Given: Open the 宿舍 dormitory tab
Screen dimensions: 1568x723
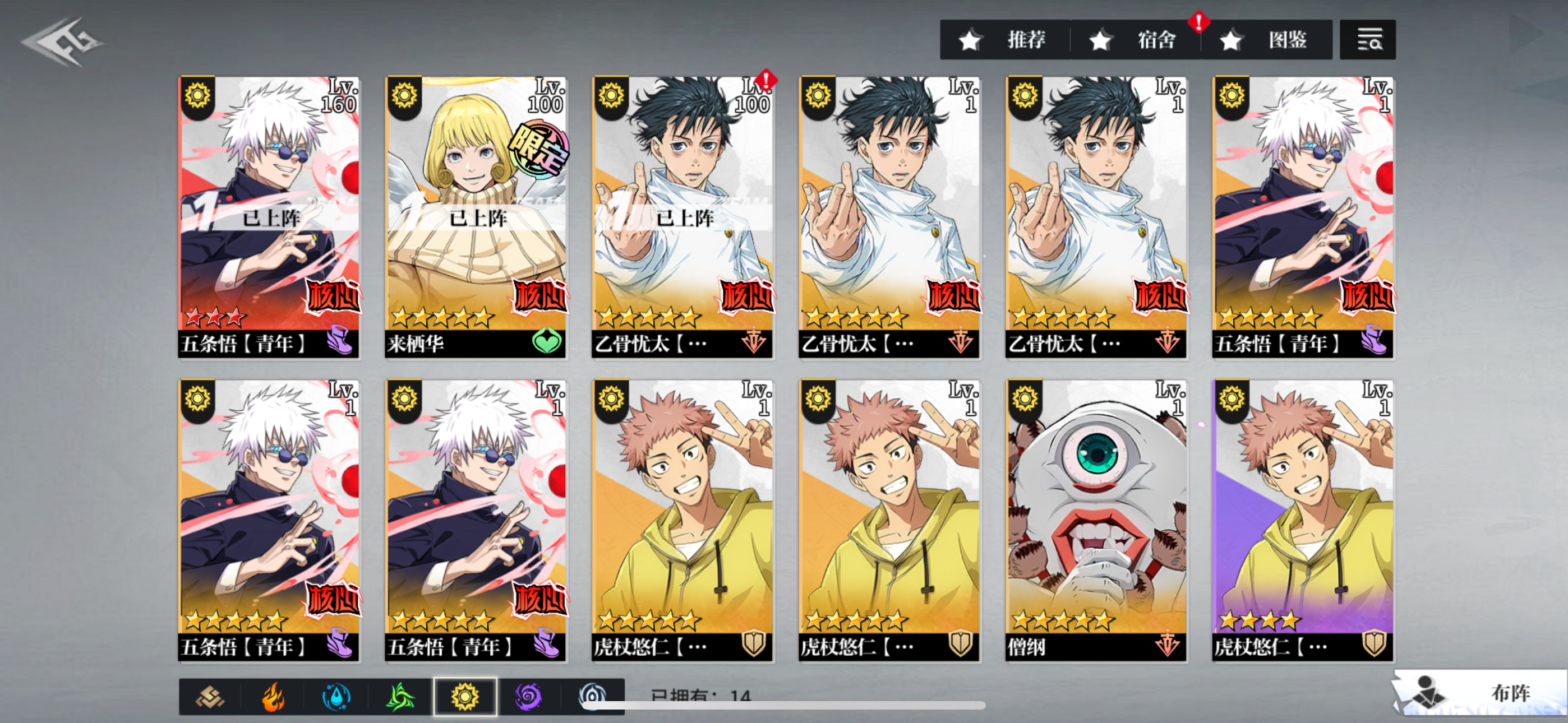Looking at the screenshot, I should pos(1135,40).
